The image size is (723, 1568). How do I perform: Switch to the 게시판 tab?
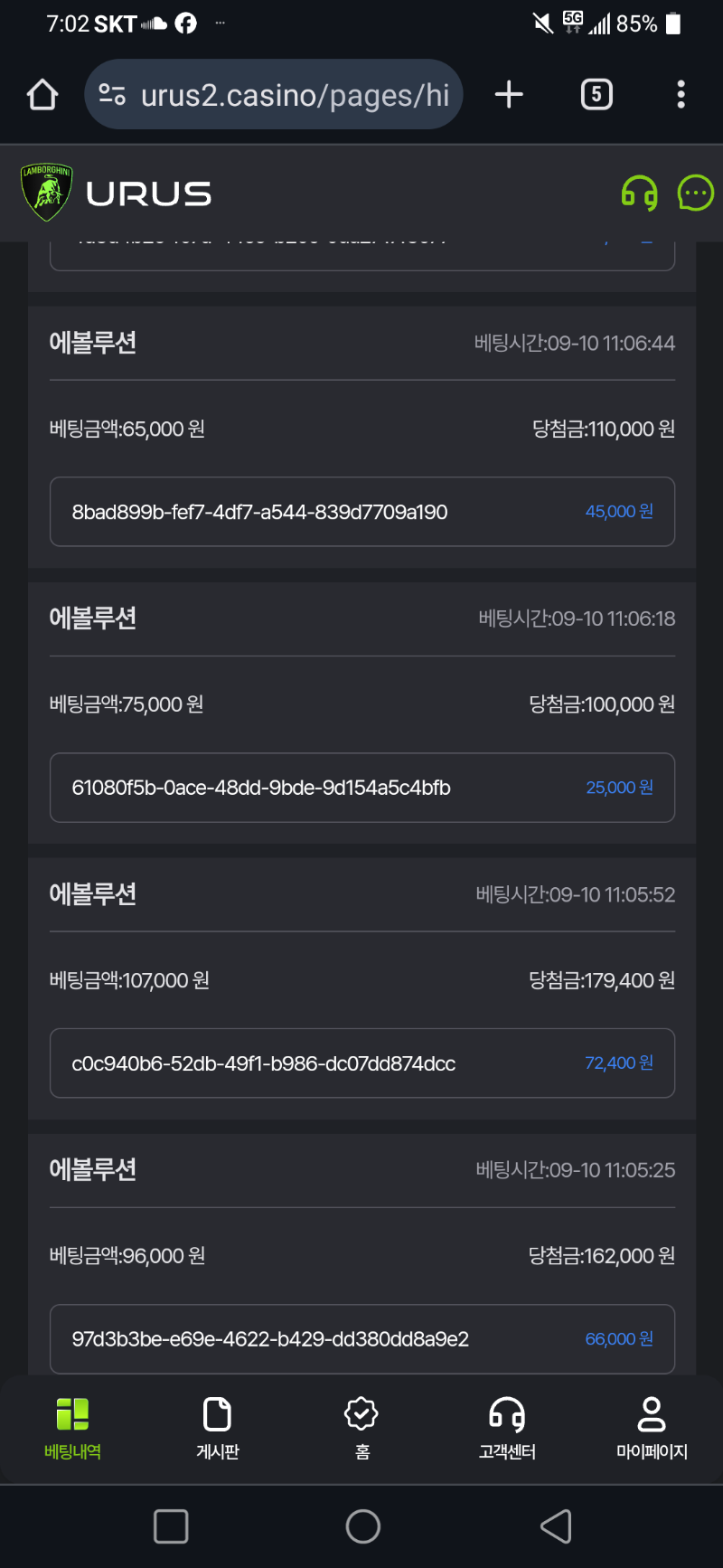[x=217, y=1428]
